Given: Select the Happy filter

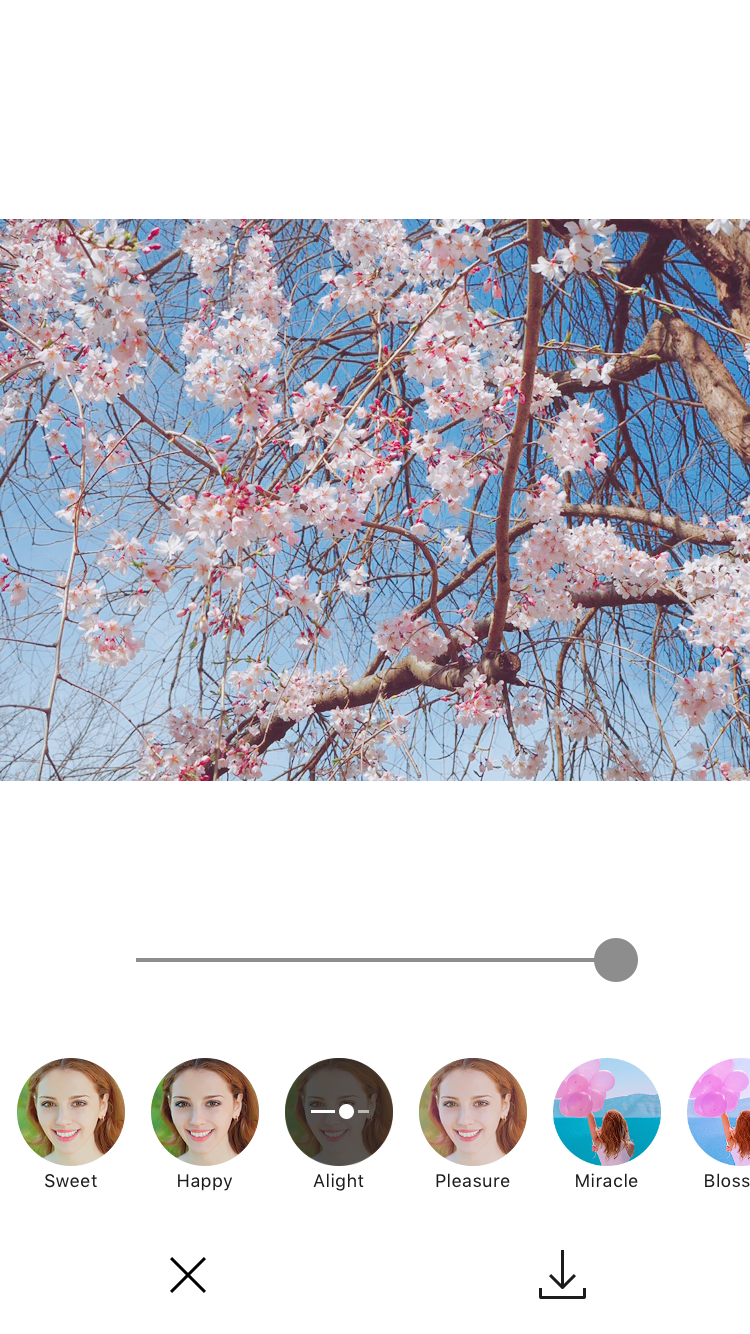Looking at the screenshot, I should [205, 1112].
